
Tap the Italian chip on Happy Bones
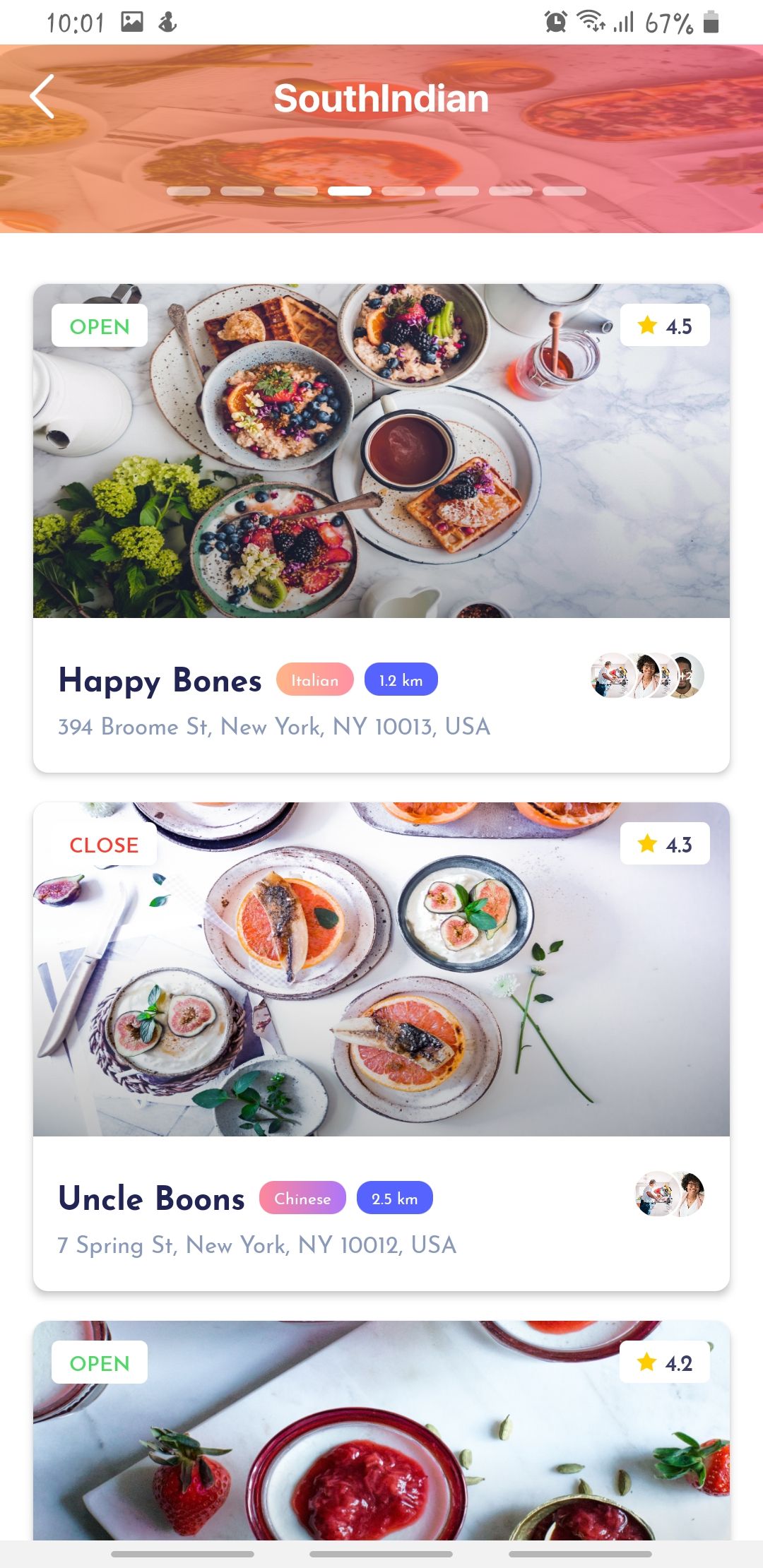coord(314,679)
